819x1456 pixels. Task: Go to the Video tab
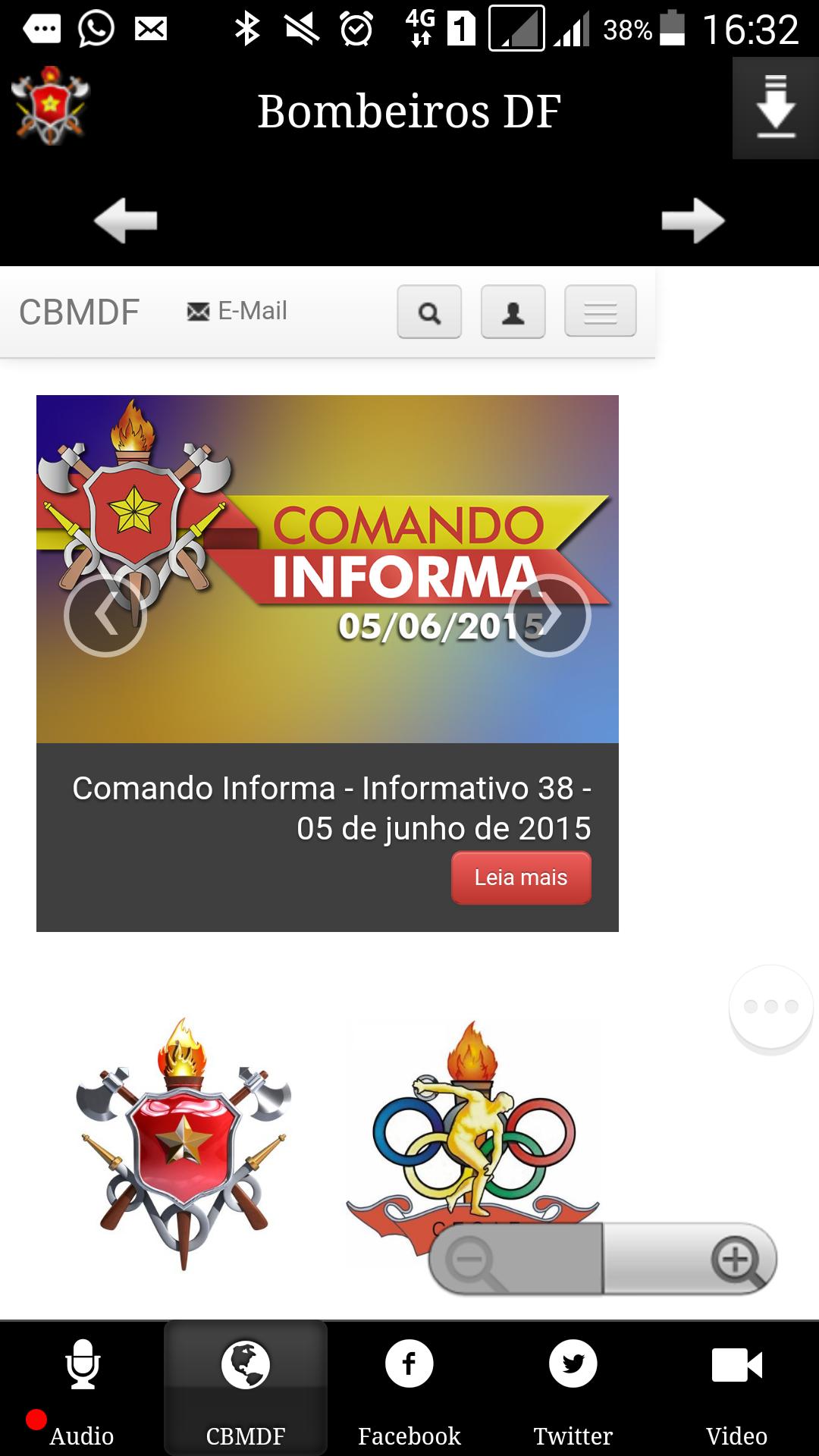tap(737, 1389)
